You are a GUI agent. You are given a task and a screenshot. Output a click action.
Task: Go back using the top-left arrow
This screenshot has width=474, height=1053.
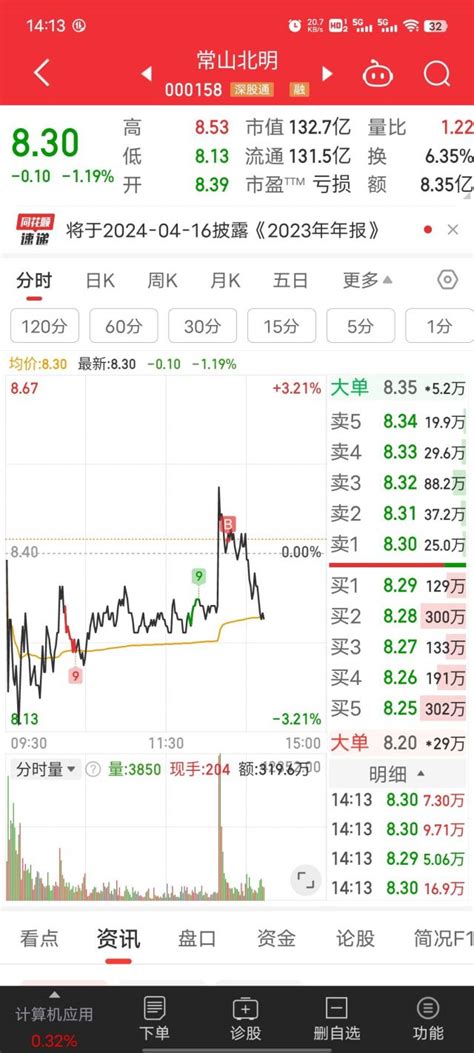point(42,73)
